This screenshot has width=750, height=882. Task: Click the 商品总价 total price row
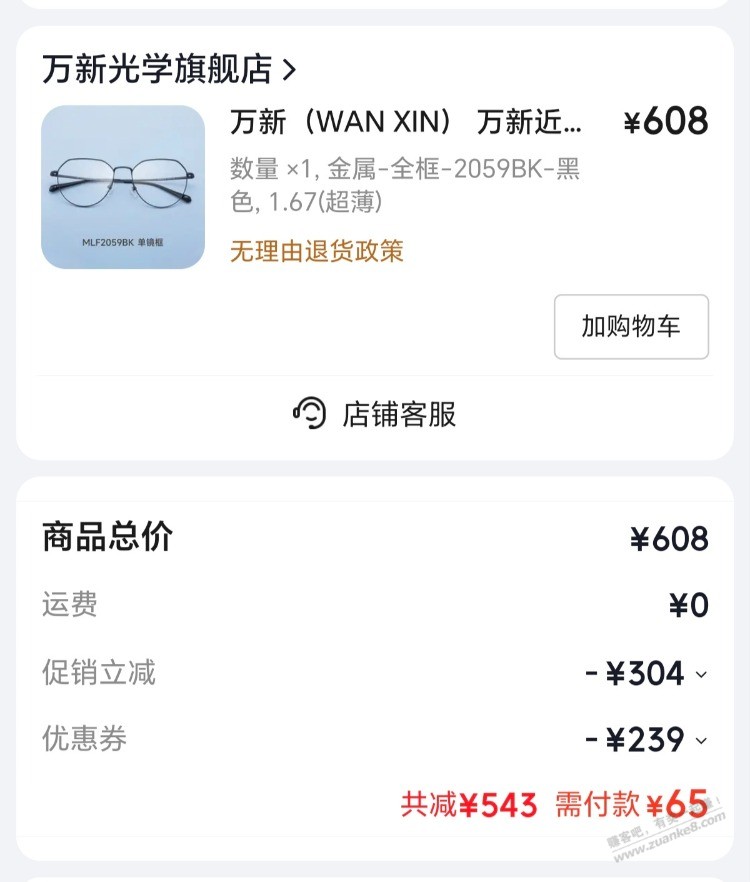pyautogui.click(x=106, y=537)
